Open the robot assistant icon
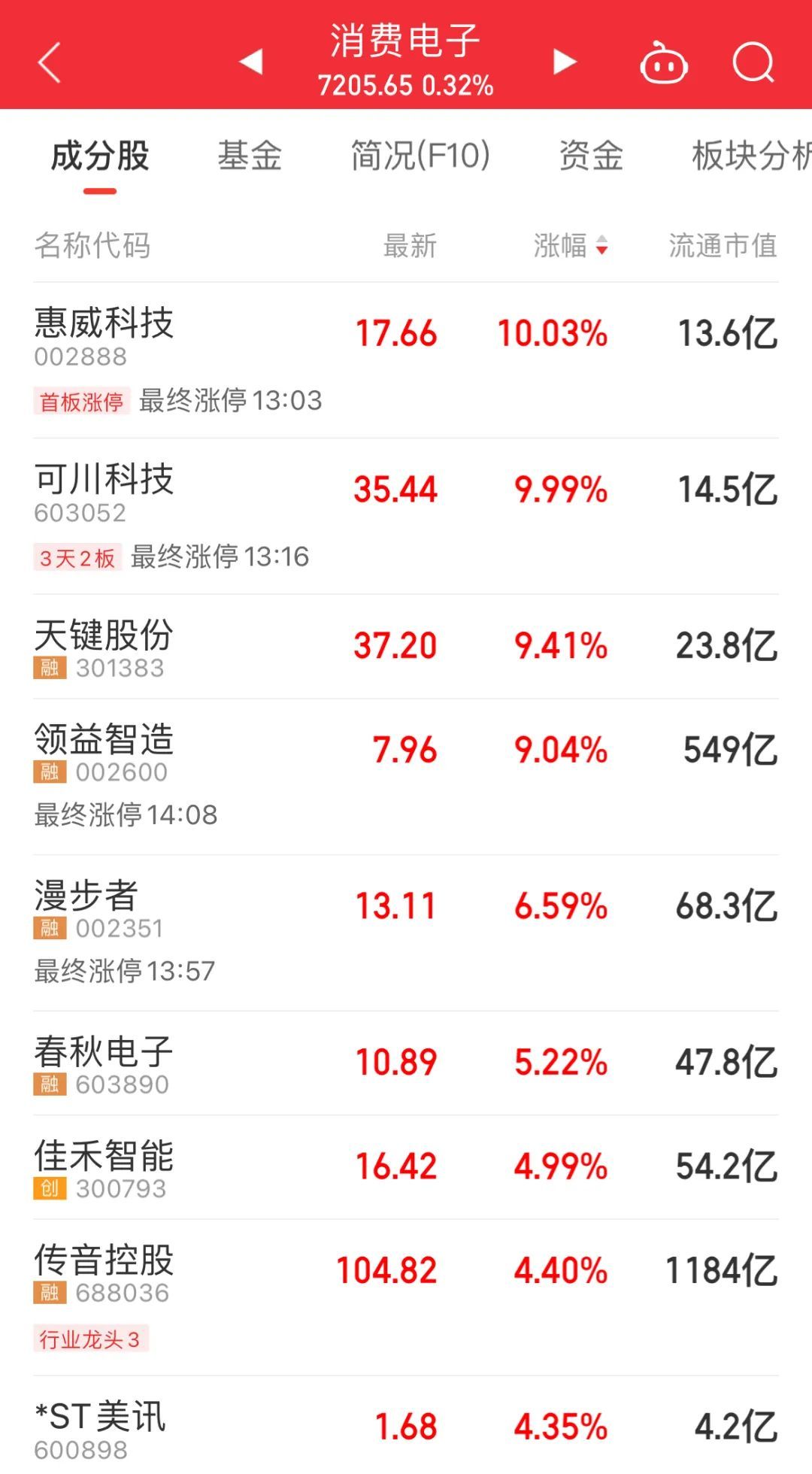Image resolution: width=812 pixels, height=1474 pixels. click(x=663, y=63)
